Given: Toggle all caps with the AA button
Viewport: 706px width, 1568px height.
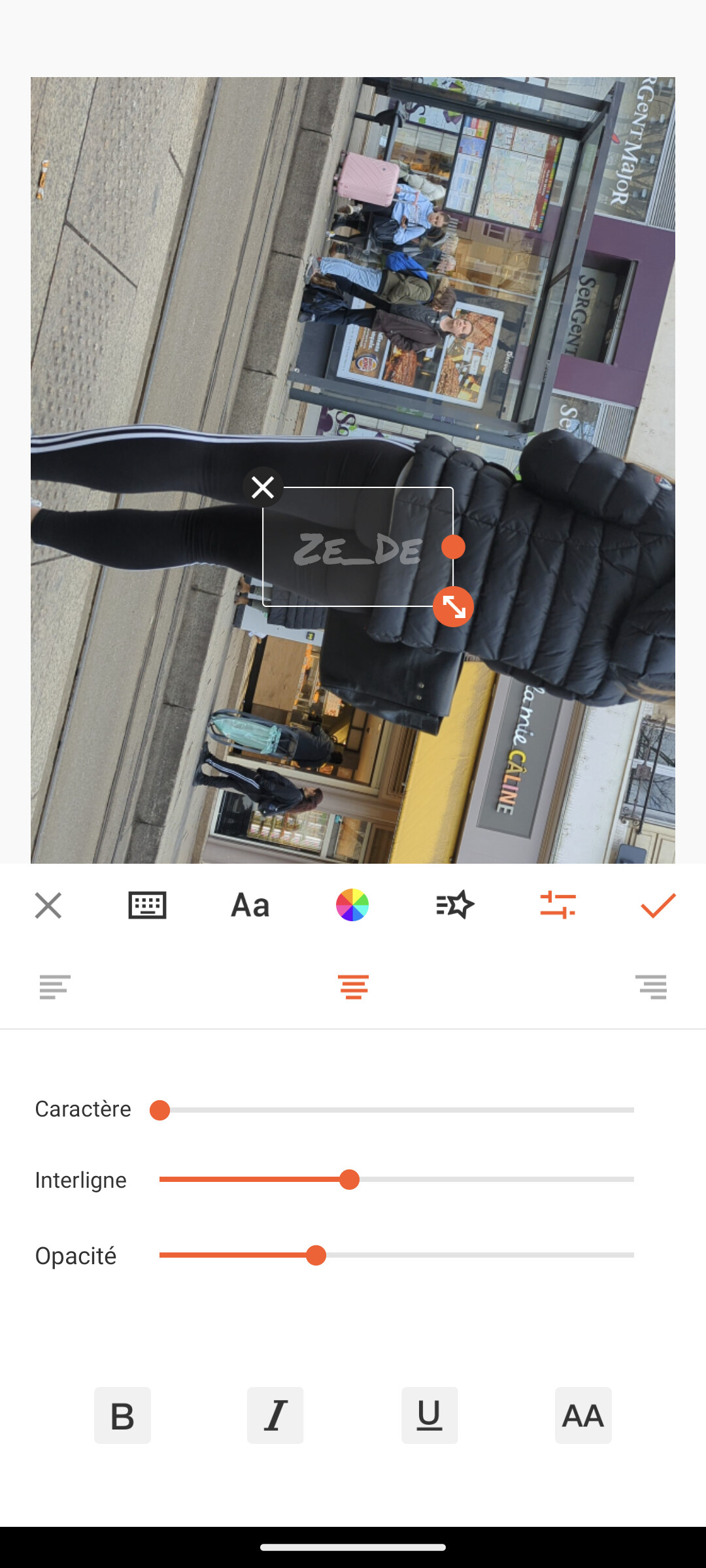Looking at the screenshot, I should (x=583, y=1416).
